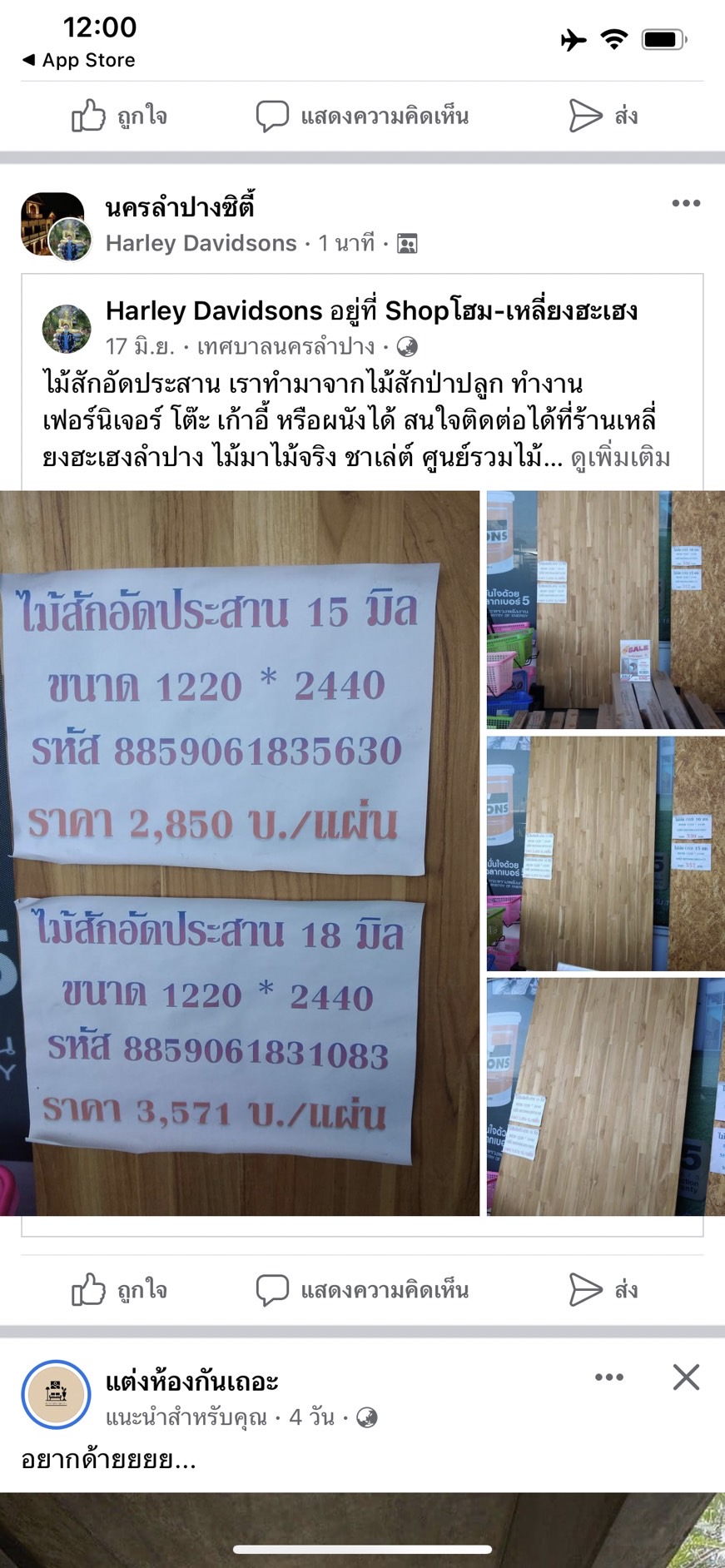Open Harley Davidsons profile in shared post

[x=213, y=310]
